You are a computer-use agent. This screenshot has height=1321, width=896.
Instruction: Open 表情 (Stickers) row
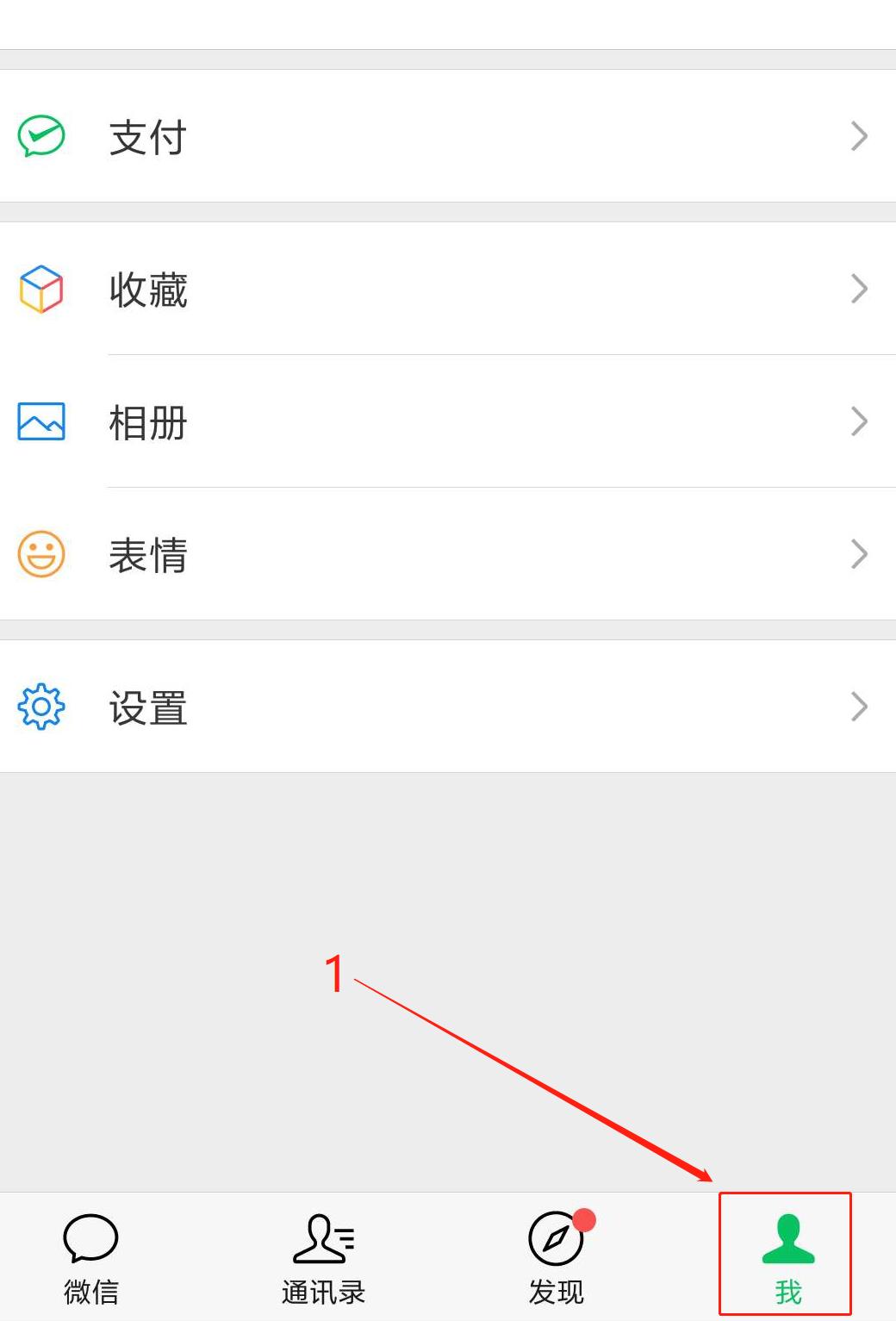(448, 554)
